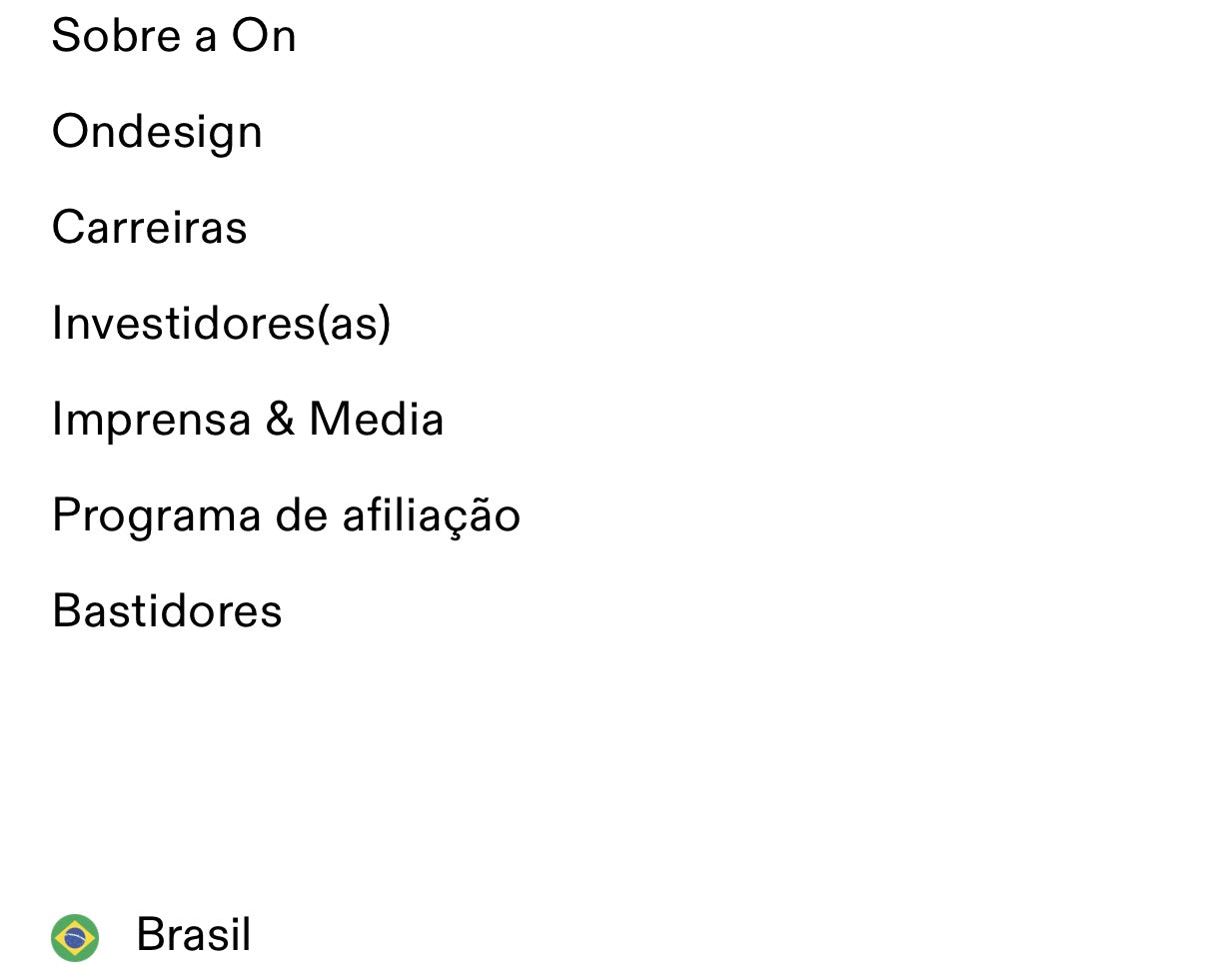Open Imprensa & Media

248,419
